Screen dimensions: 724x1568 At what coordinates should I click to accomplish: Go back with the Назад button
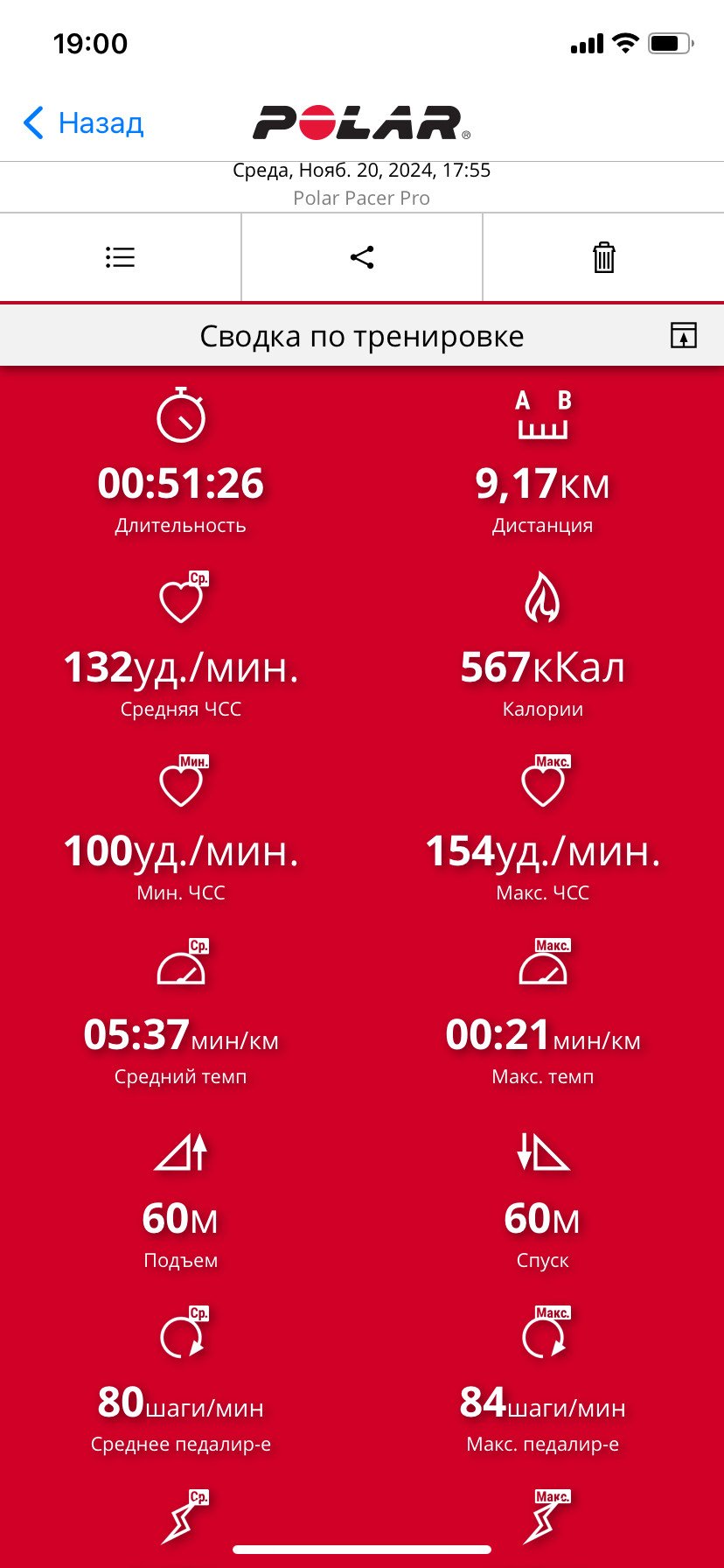click(83, 123)
